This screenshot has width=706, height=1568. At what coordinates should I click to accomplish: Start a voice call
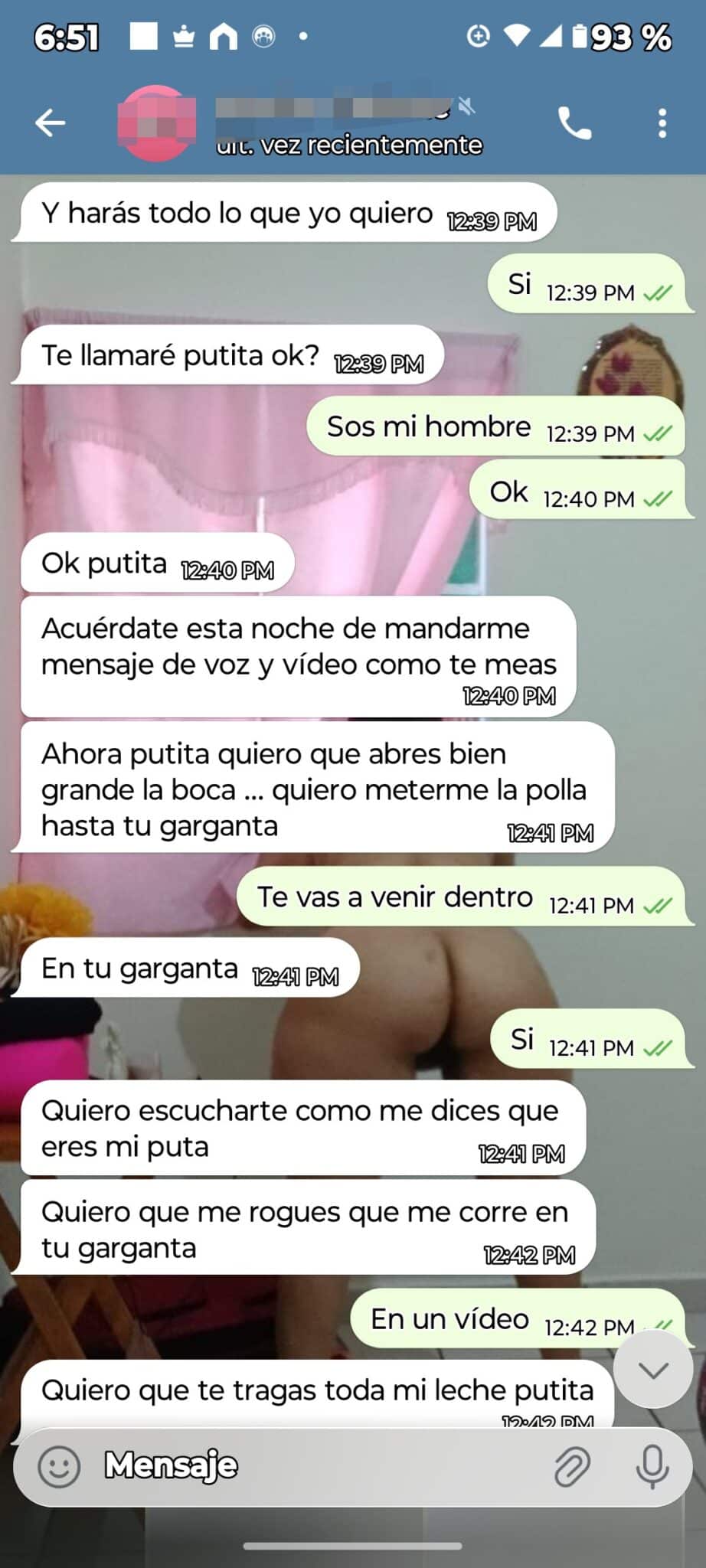(574, 123)
